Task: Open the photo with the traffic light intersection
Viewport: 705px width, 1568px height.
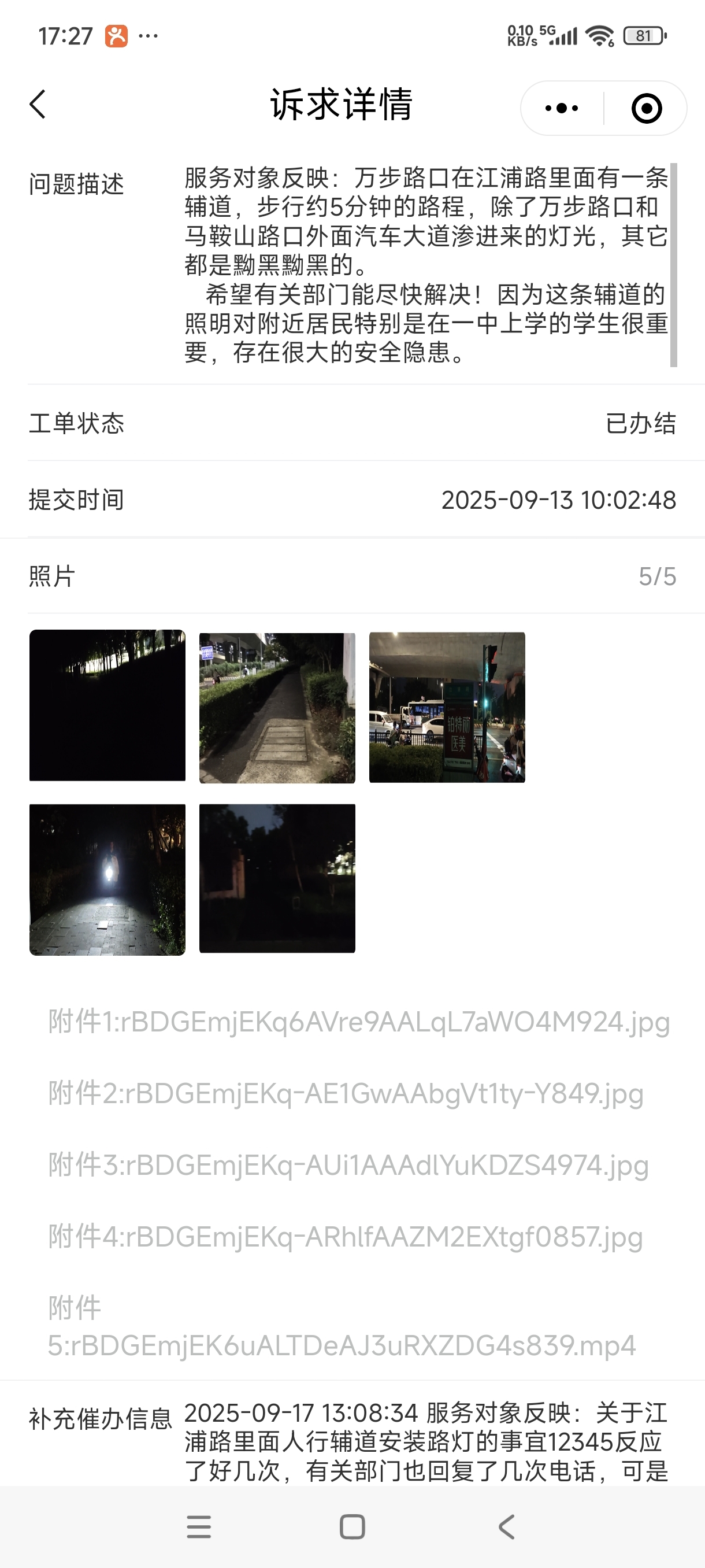Action: click(x=447, y=707)
